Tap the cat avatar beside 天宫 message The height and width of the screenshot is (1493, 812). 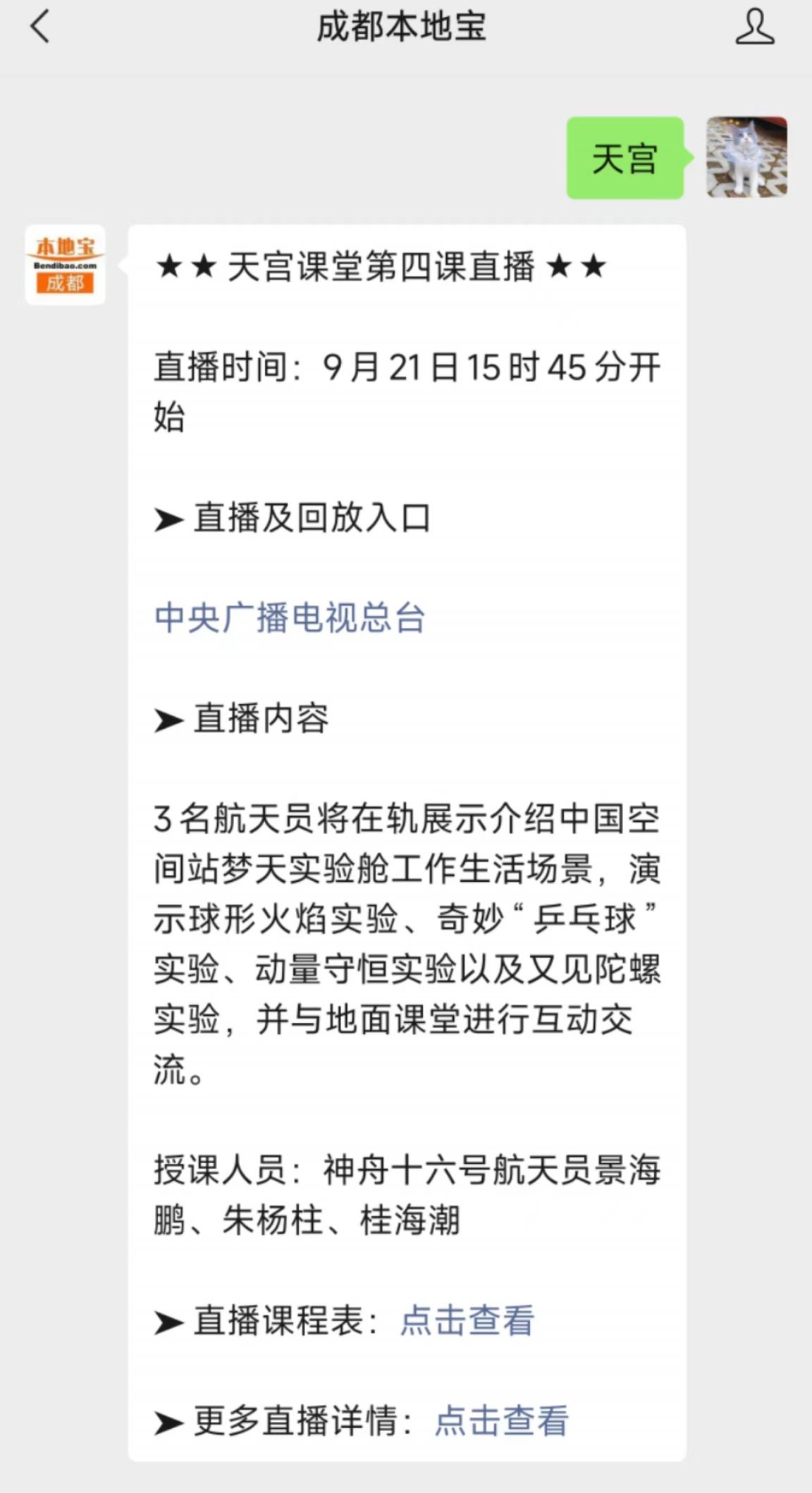[747, 157]
